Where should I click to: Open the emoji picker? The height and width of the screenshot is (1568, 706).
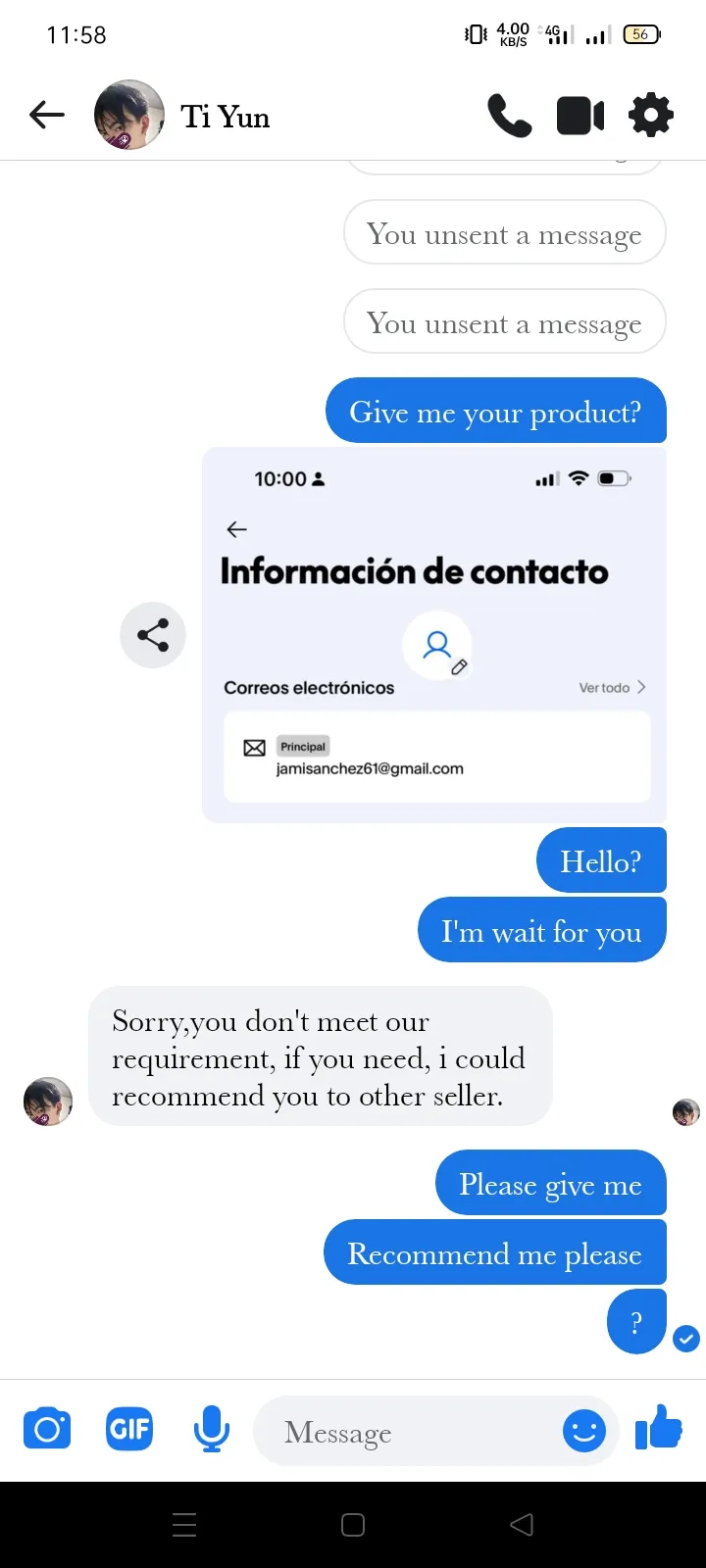(x=584, y=1432)
